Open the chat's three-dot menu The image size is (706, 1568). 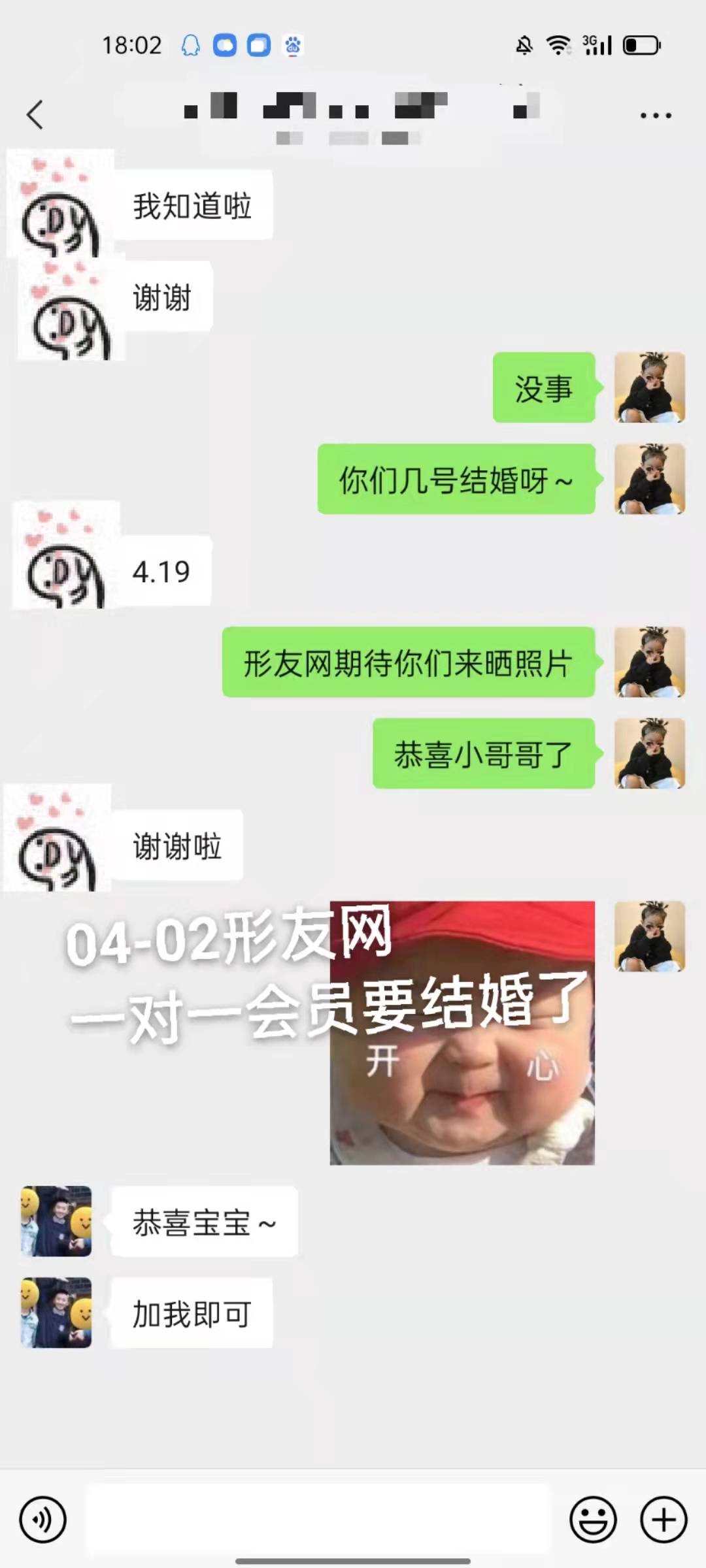tap(655, 116)
